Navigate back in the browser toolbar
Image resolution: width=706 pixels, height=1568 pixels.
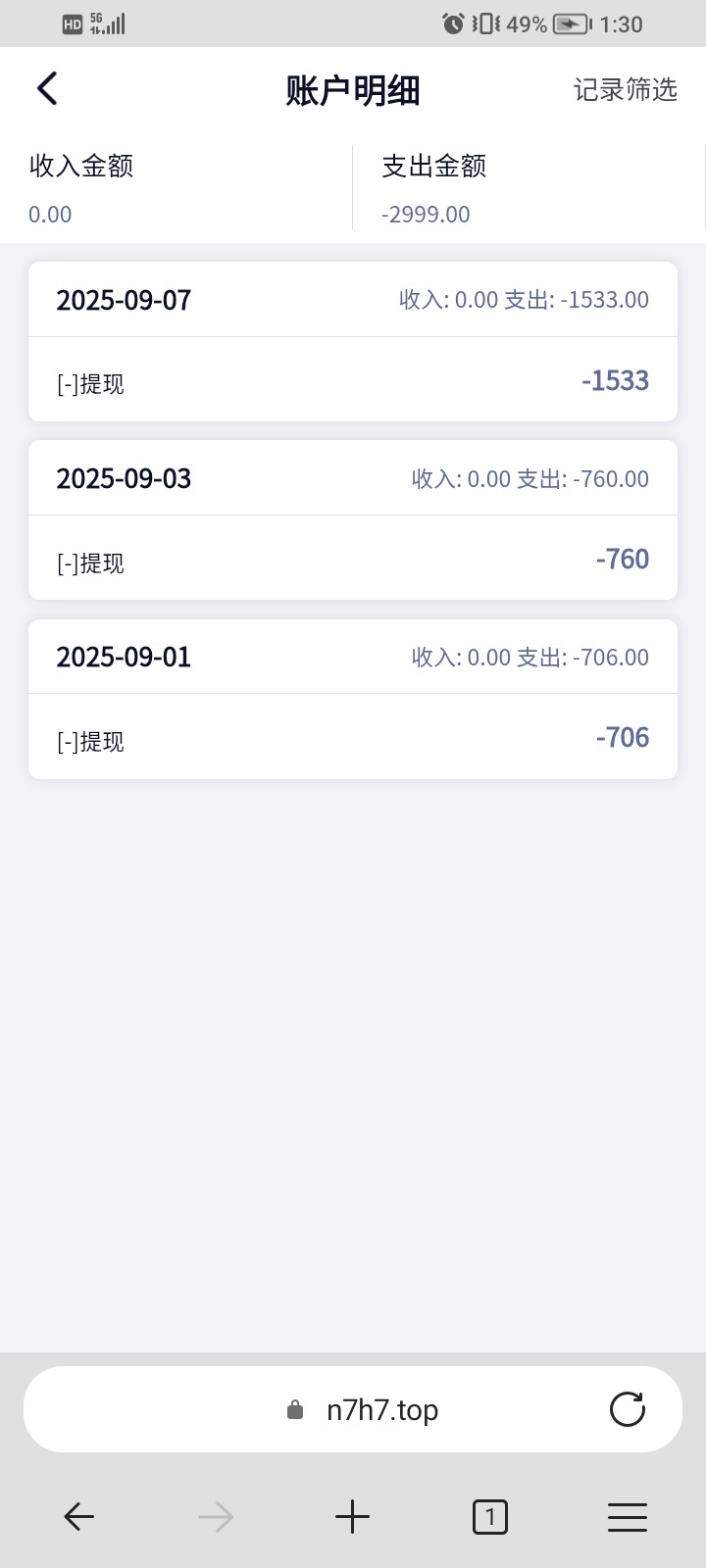(78, 1517)
